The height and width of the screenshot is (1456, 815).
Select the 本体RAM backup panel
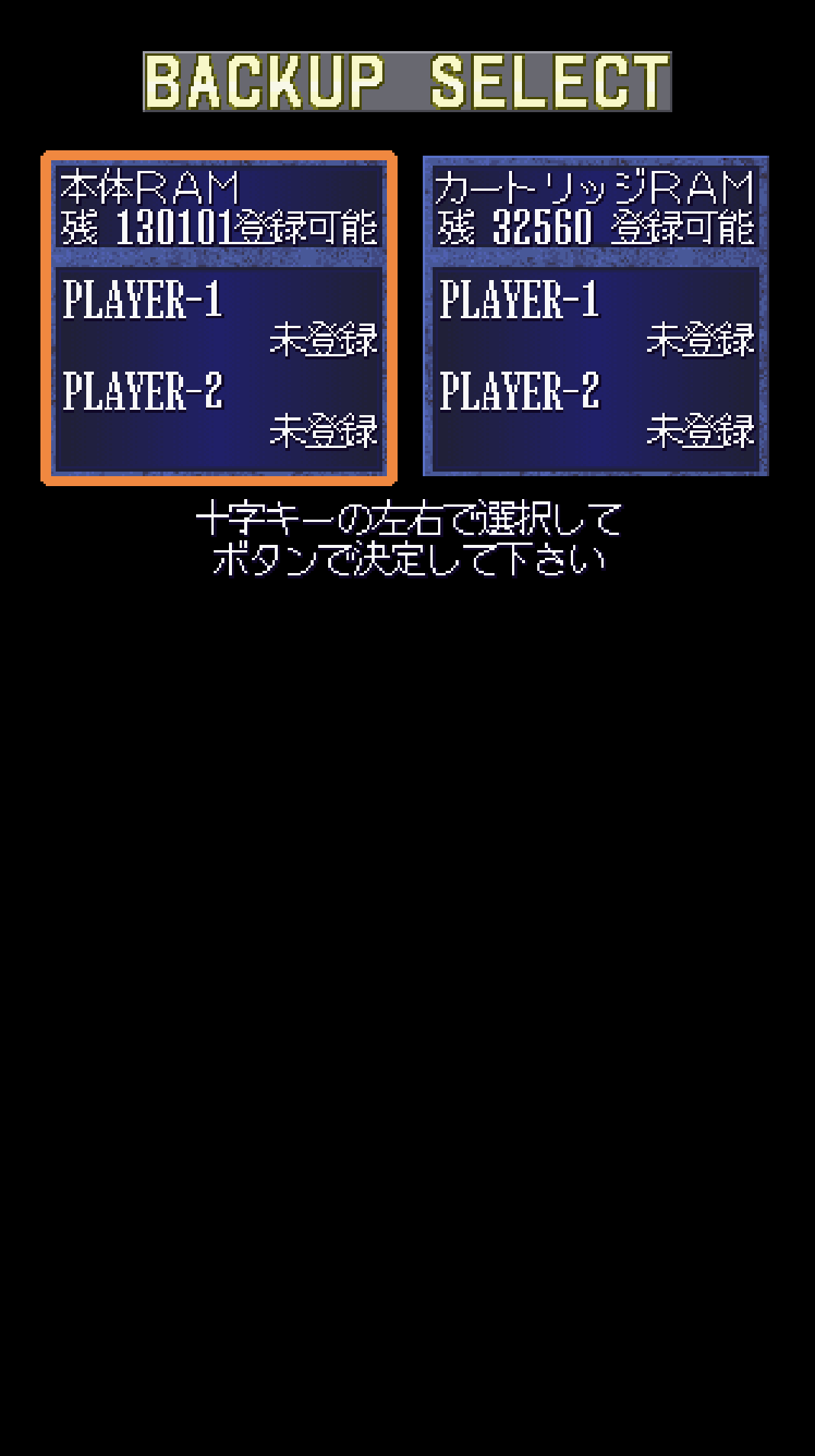click(219, 317)
